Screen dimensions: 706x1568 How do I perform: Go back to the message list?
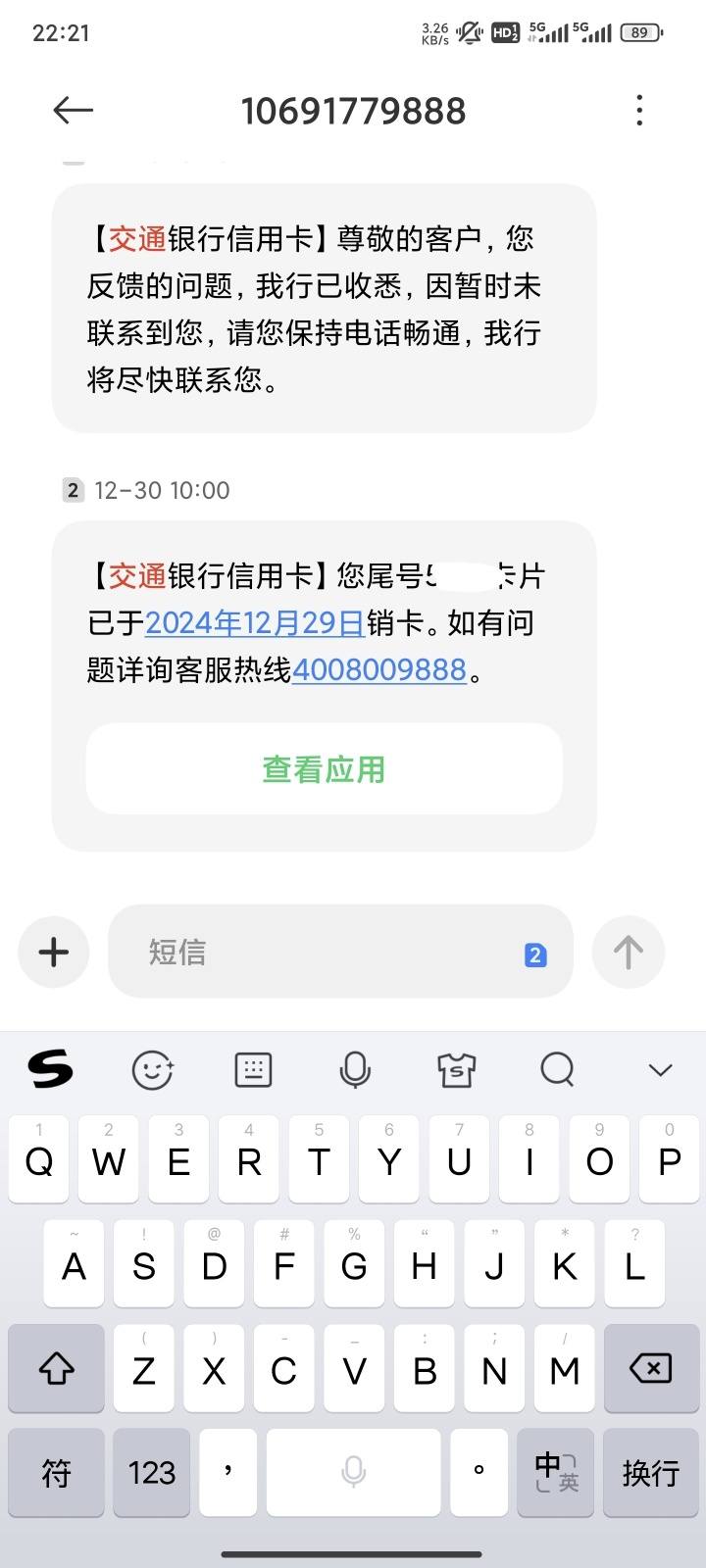click(73, 110)
